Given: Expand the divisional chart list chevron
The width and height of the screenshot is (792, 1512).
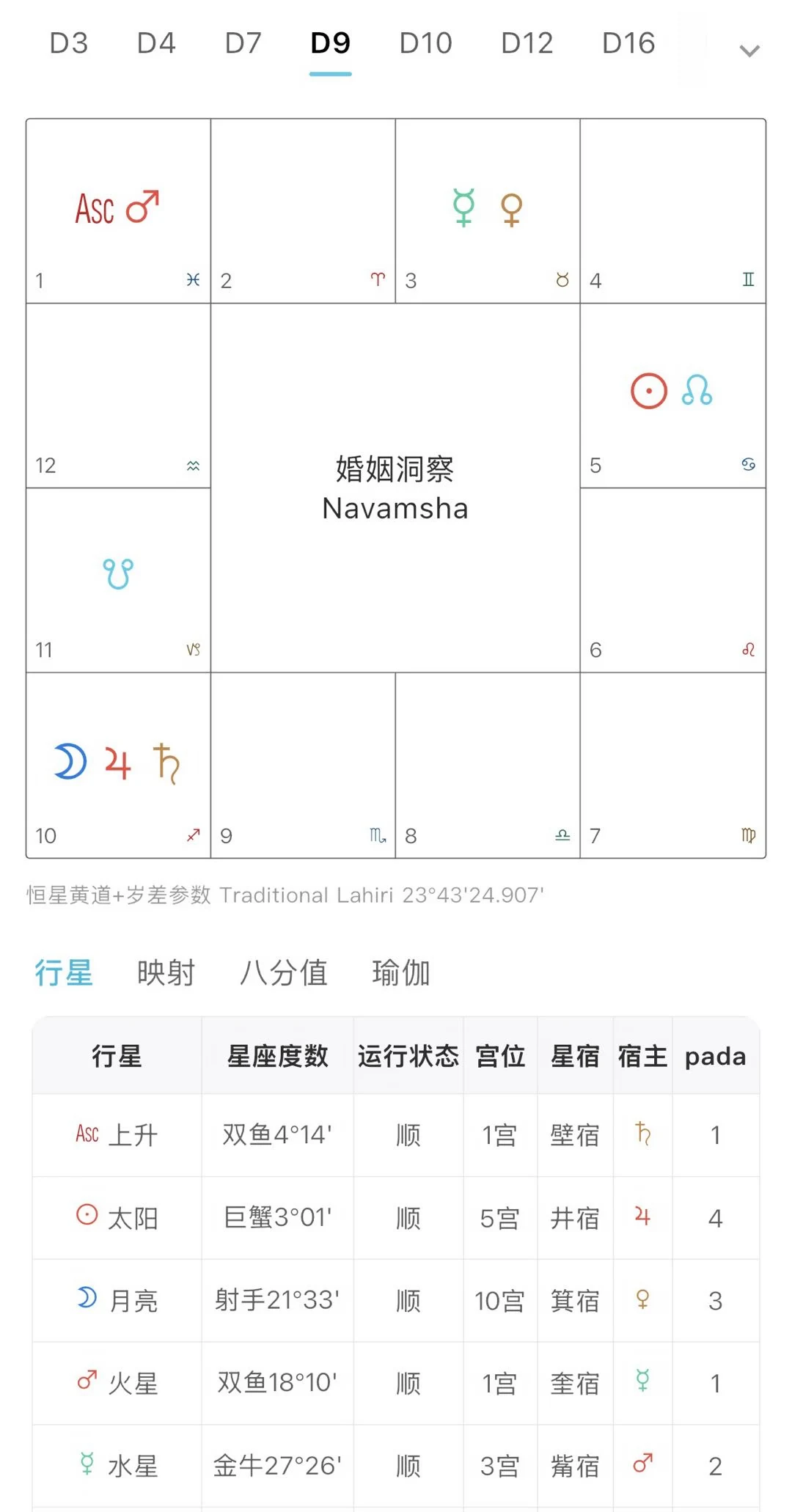Looking at the screenshot, I should tap(749, 51).
